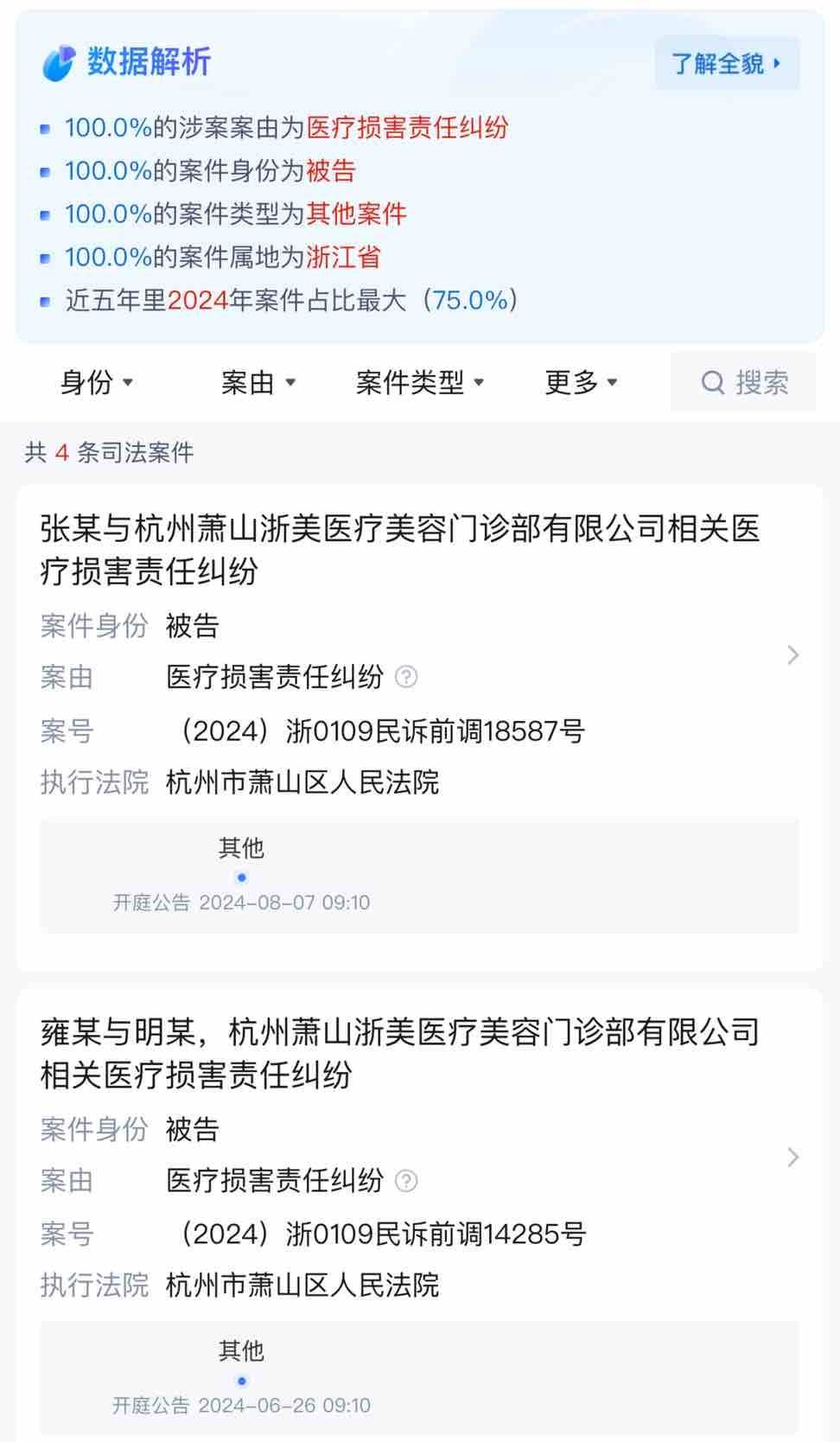Tap the 案由 help icon in 雍某 case
Viewport: 840px width, 1442px height.
tap(406, 1180)
